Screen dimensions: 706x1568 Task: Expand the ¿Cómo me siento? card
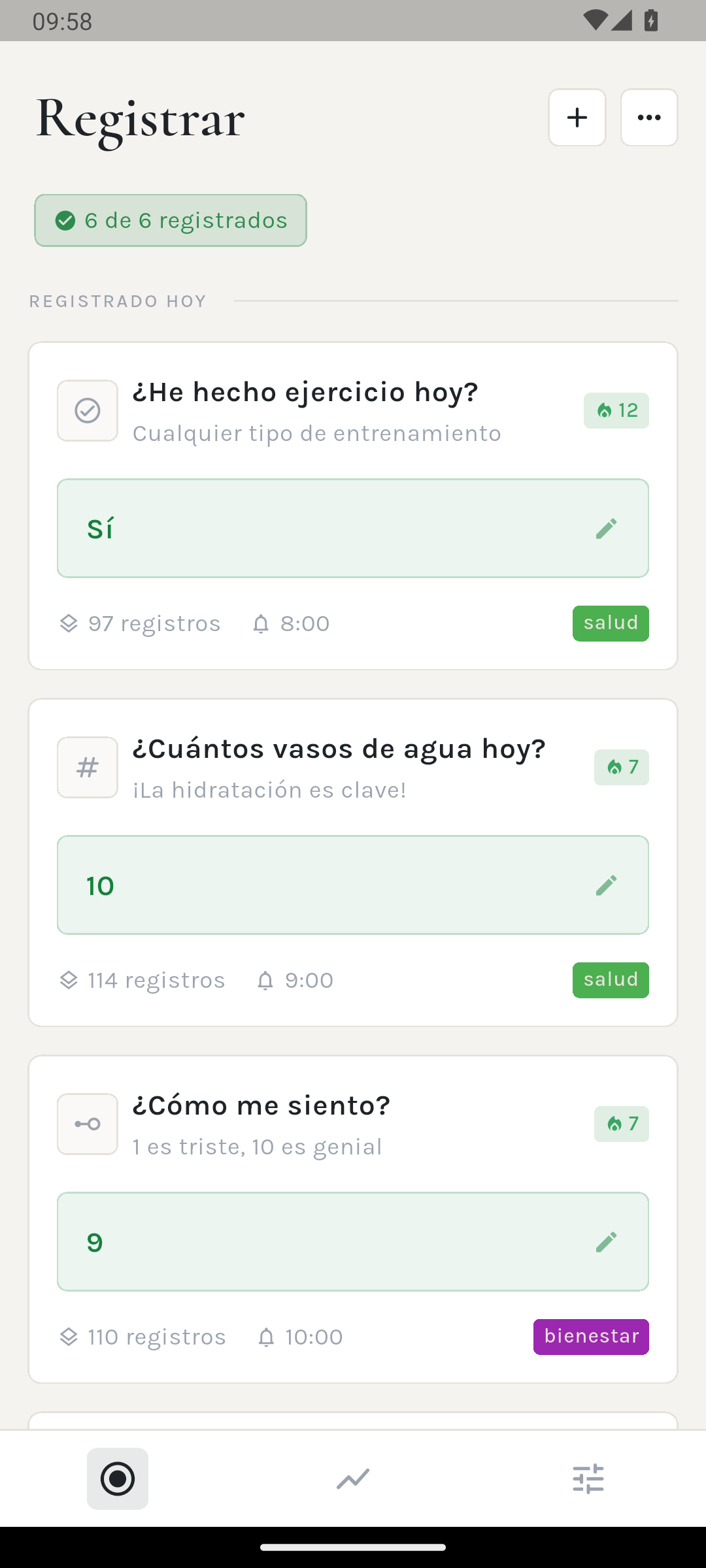click(x=261, y=1105)
